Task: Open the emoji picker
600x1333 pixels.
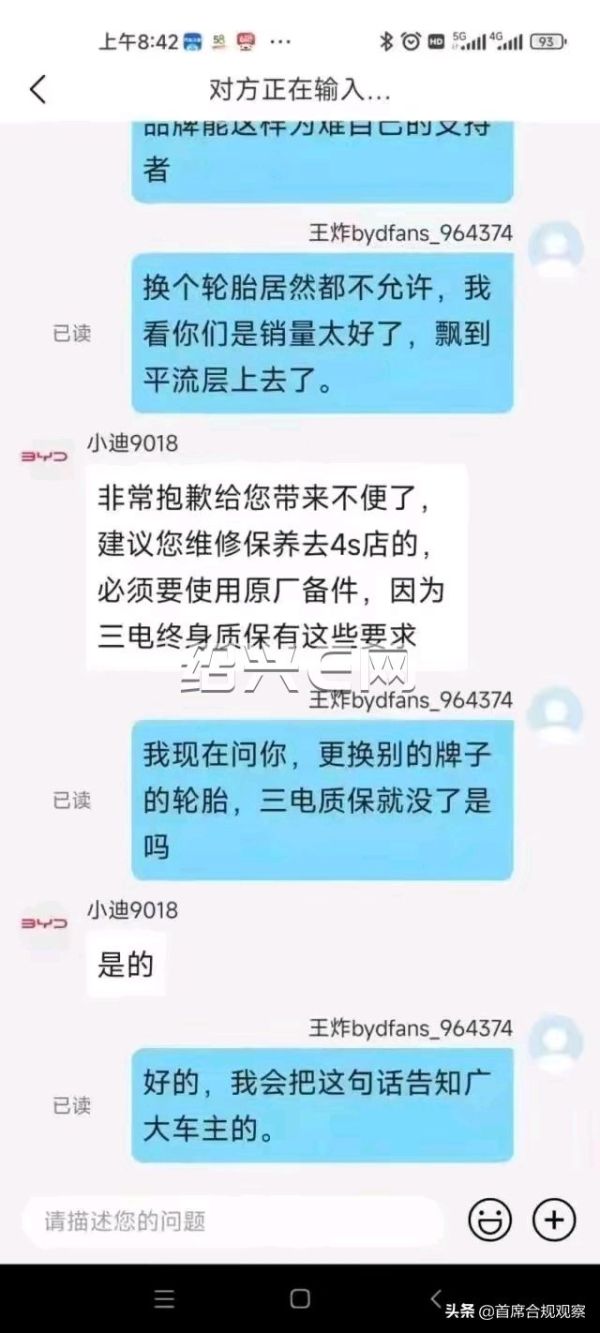Action: [490, 1220]
